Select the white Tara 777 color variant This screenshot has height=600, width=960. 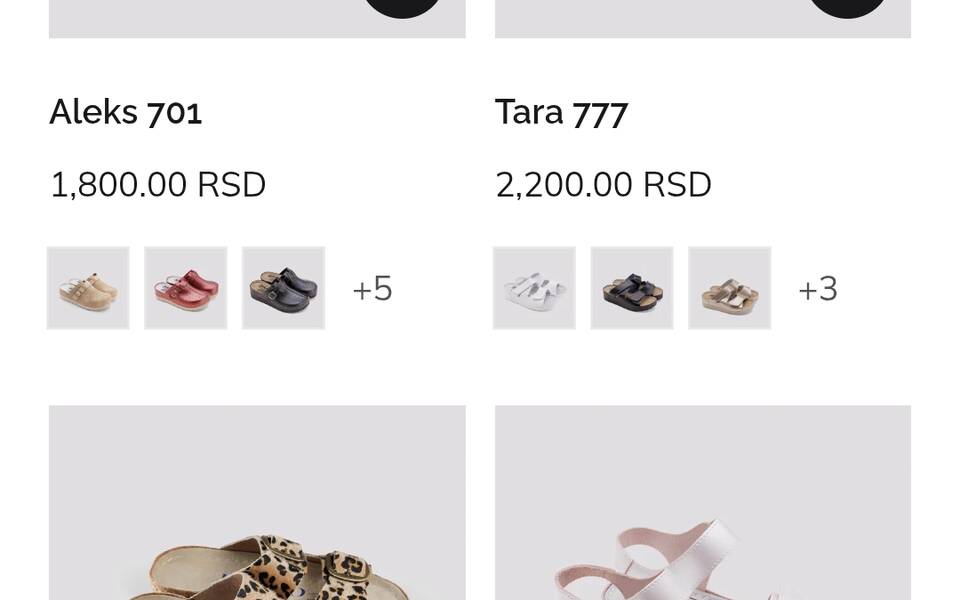pyautogui.click(x=534, y=288)
